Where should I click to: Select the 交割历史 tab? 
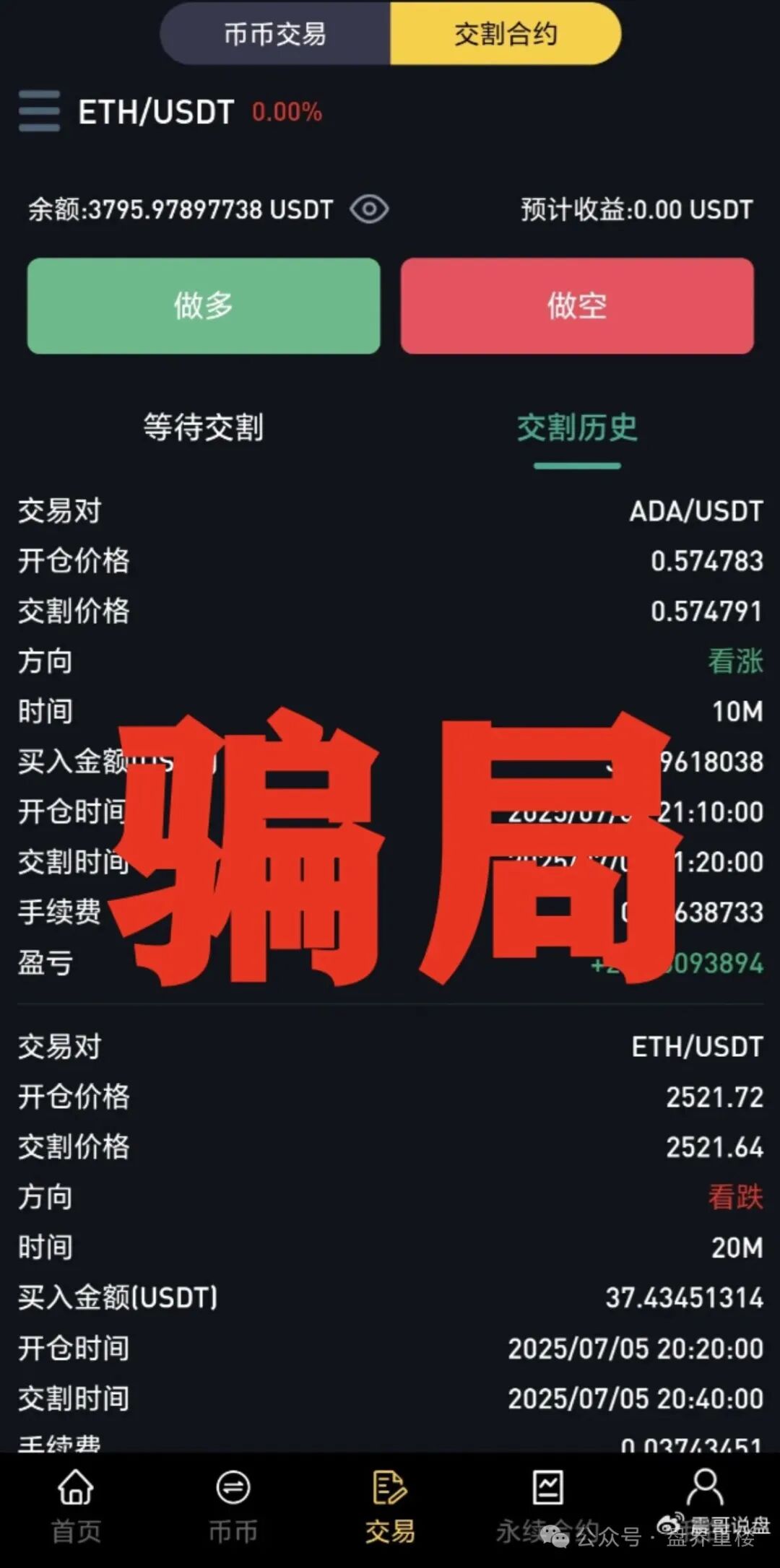pyautogui.click(x=577, y=427)
